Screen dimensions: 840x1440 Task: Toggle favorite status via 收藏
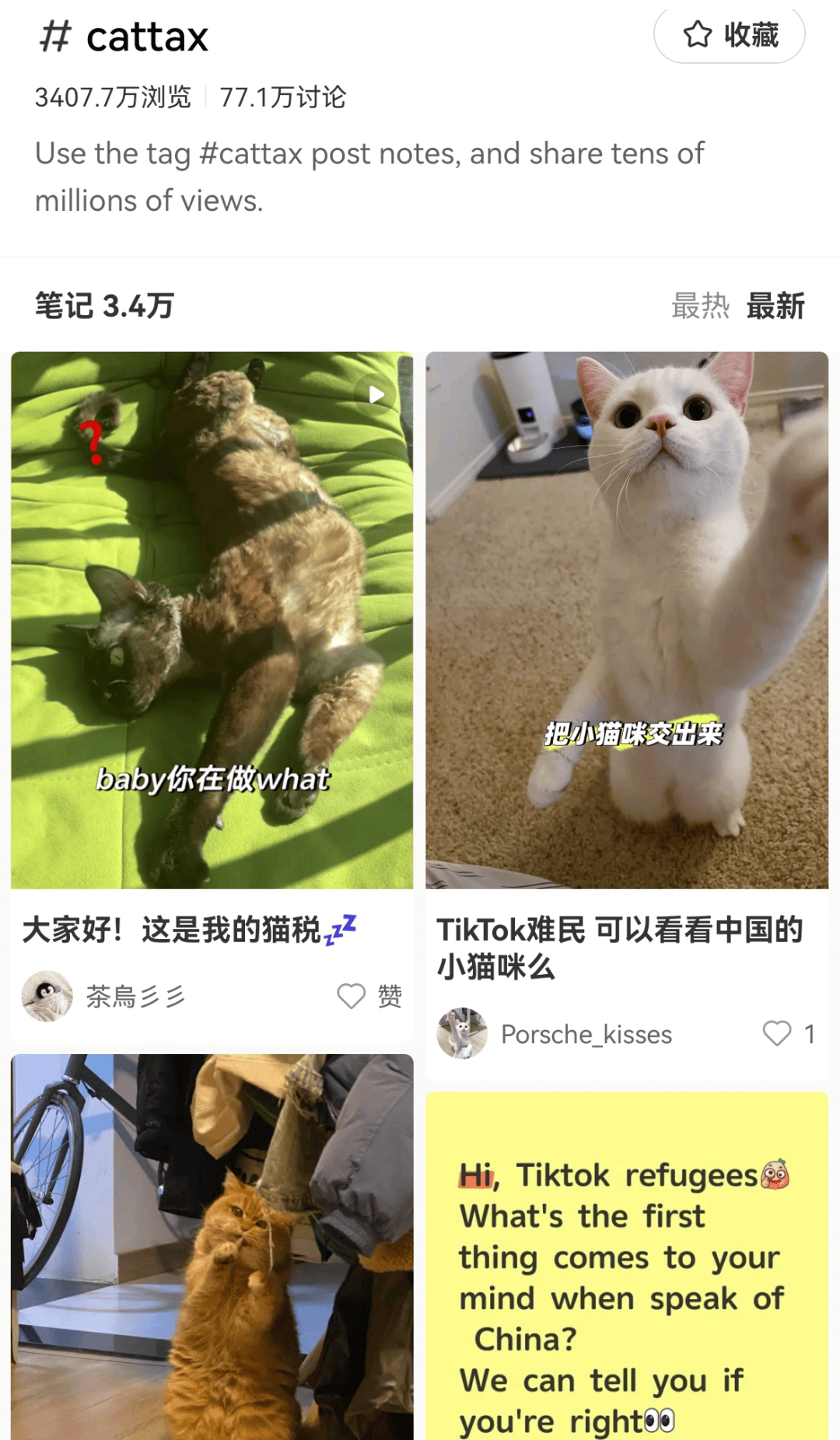click(x=728, y=34)
